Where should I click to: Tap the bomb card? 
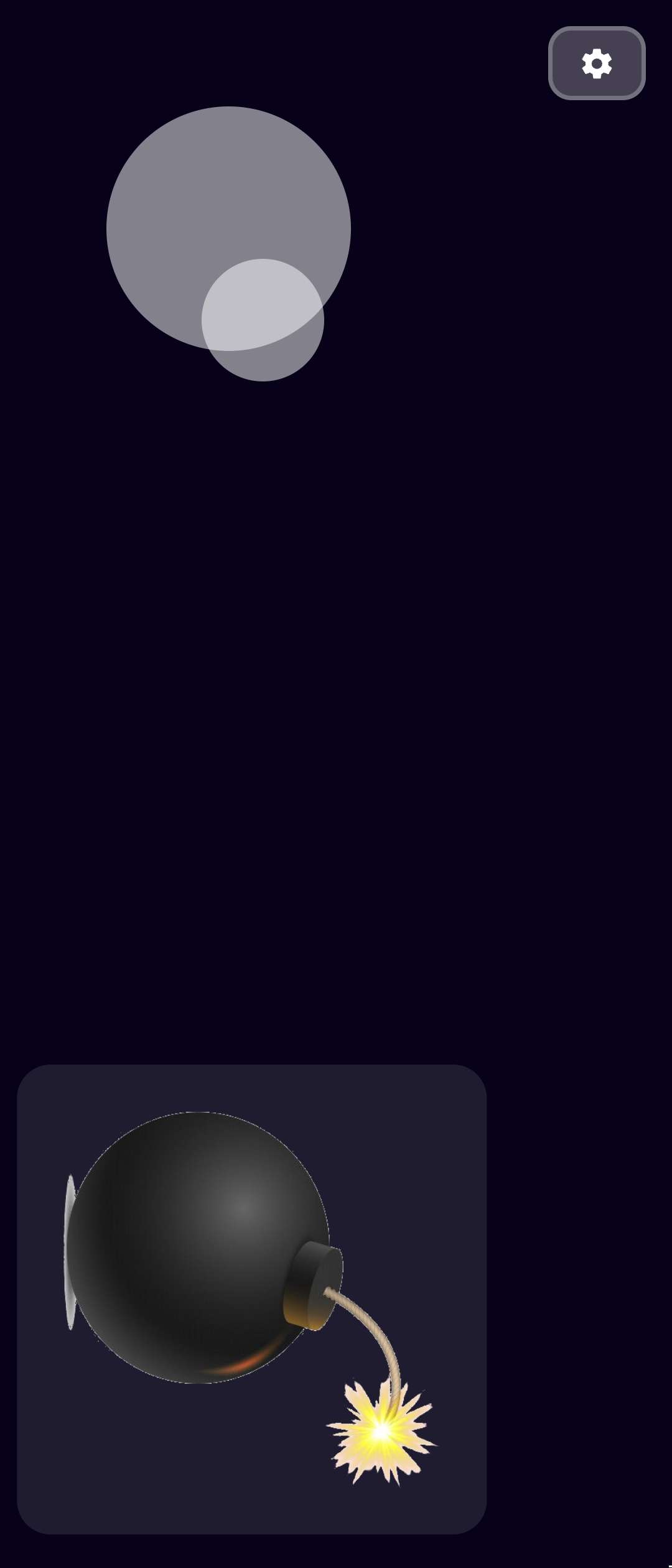tap(251, 1299)
